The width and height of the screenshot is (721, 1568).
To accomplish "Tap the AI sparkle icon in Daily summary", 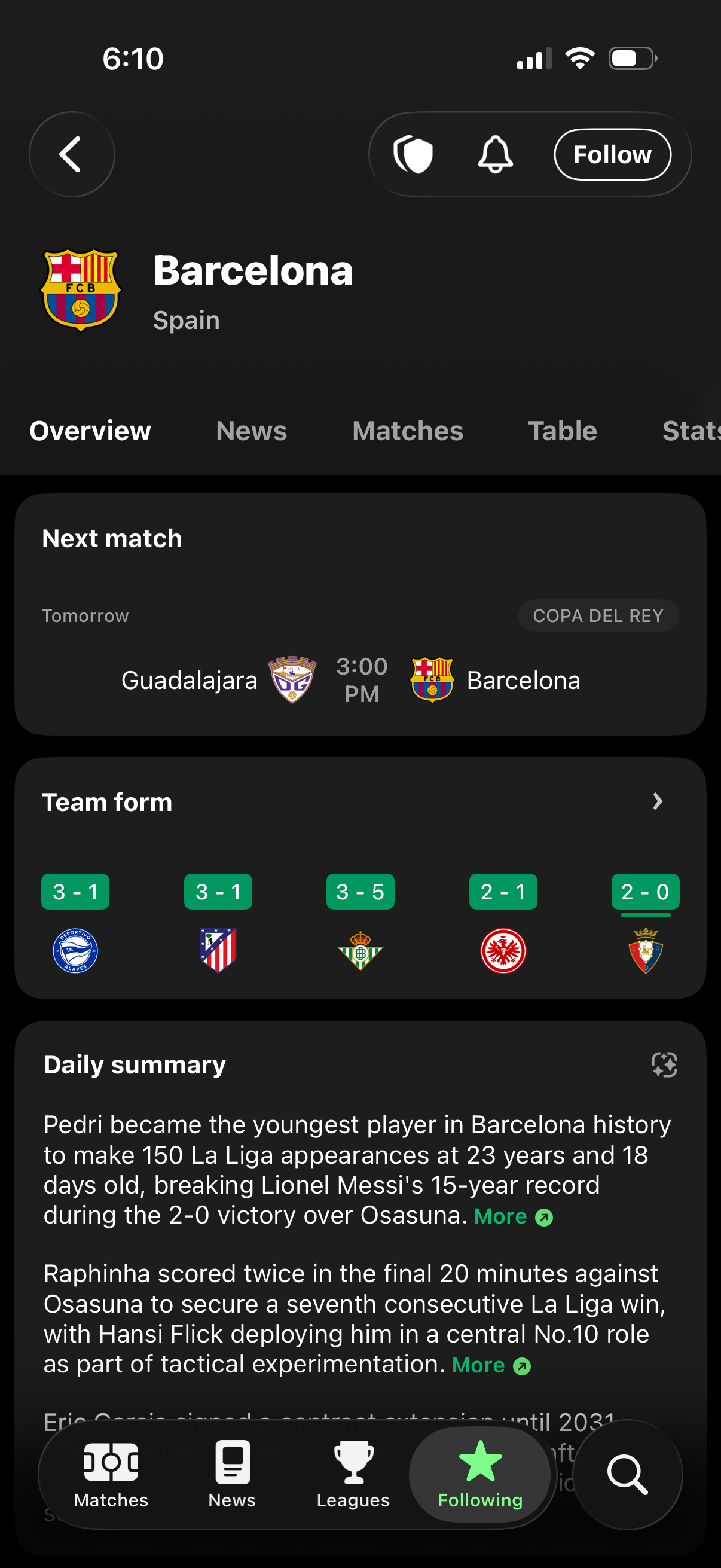I will coord(664,1064).
